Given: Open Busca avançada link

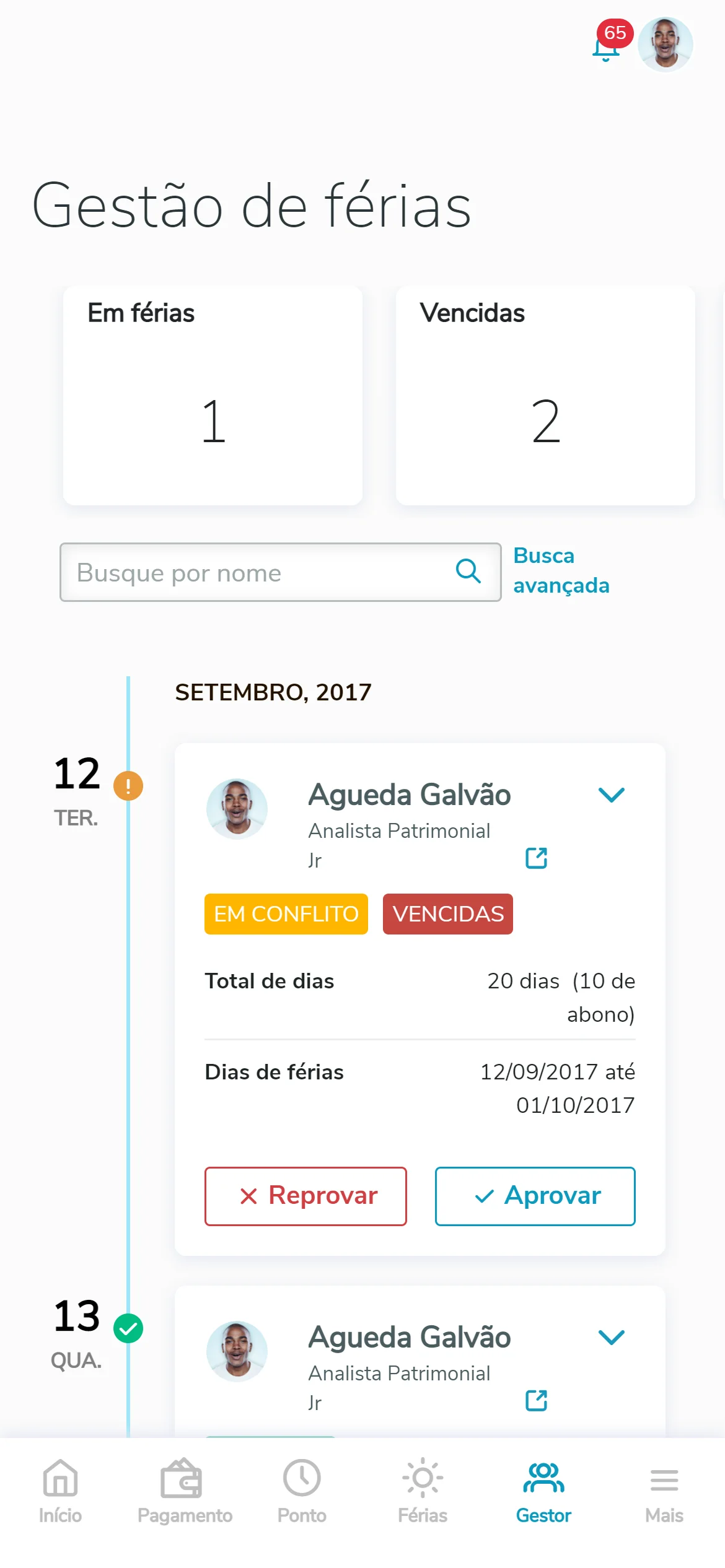Looking at the screenshot, I should (x=561, y=570).
